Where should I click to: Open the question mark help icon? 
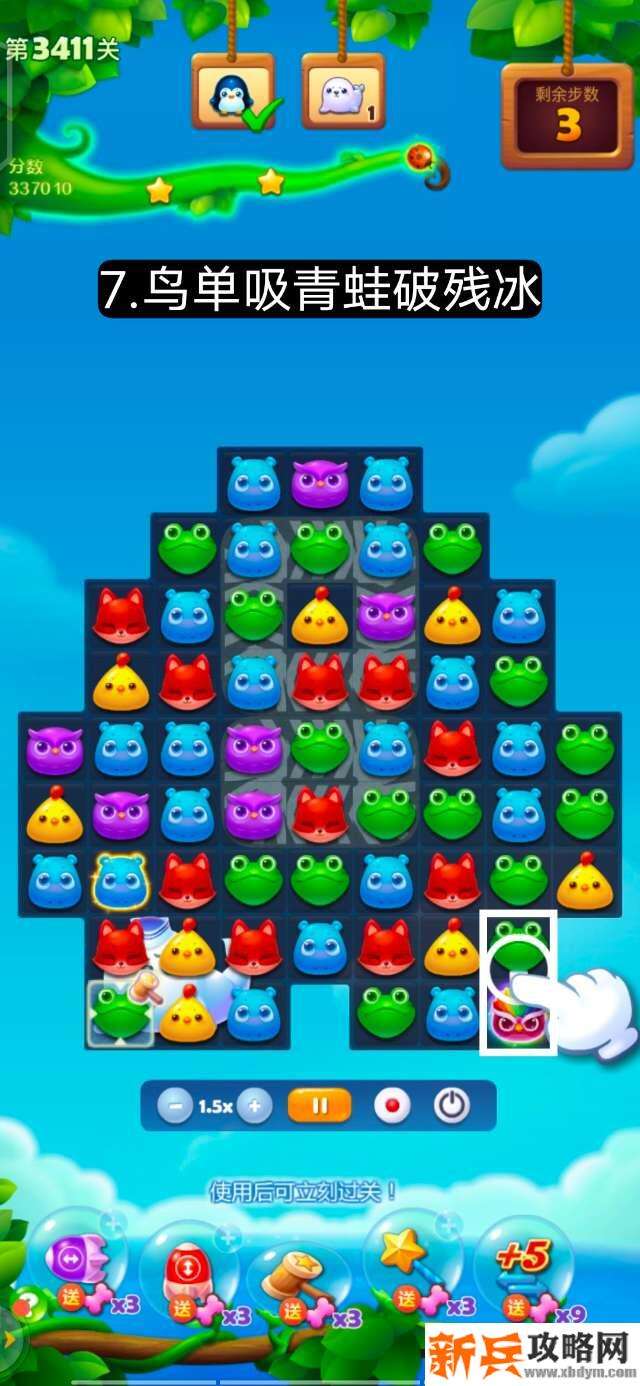tap(28, 1303)
